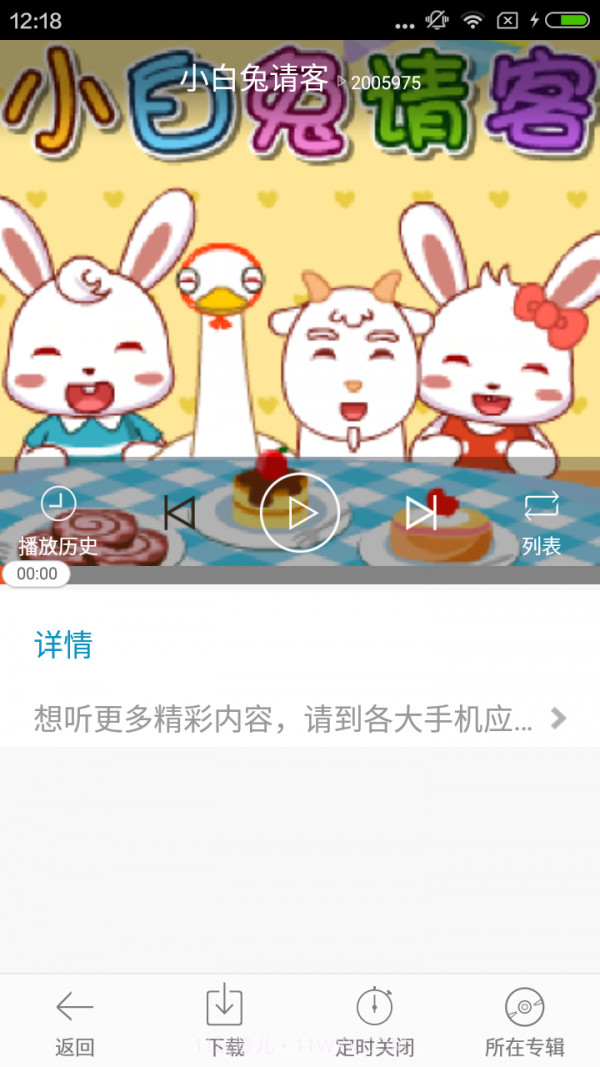Download this track with 下载

(x=225, y=1022)
